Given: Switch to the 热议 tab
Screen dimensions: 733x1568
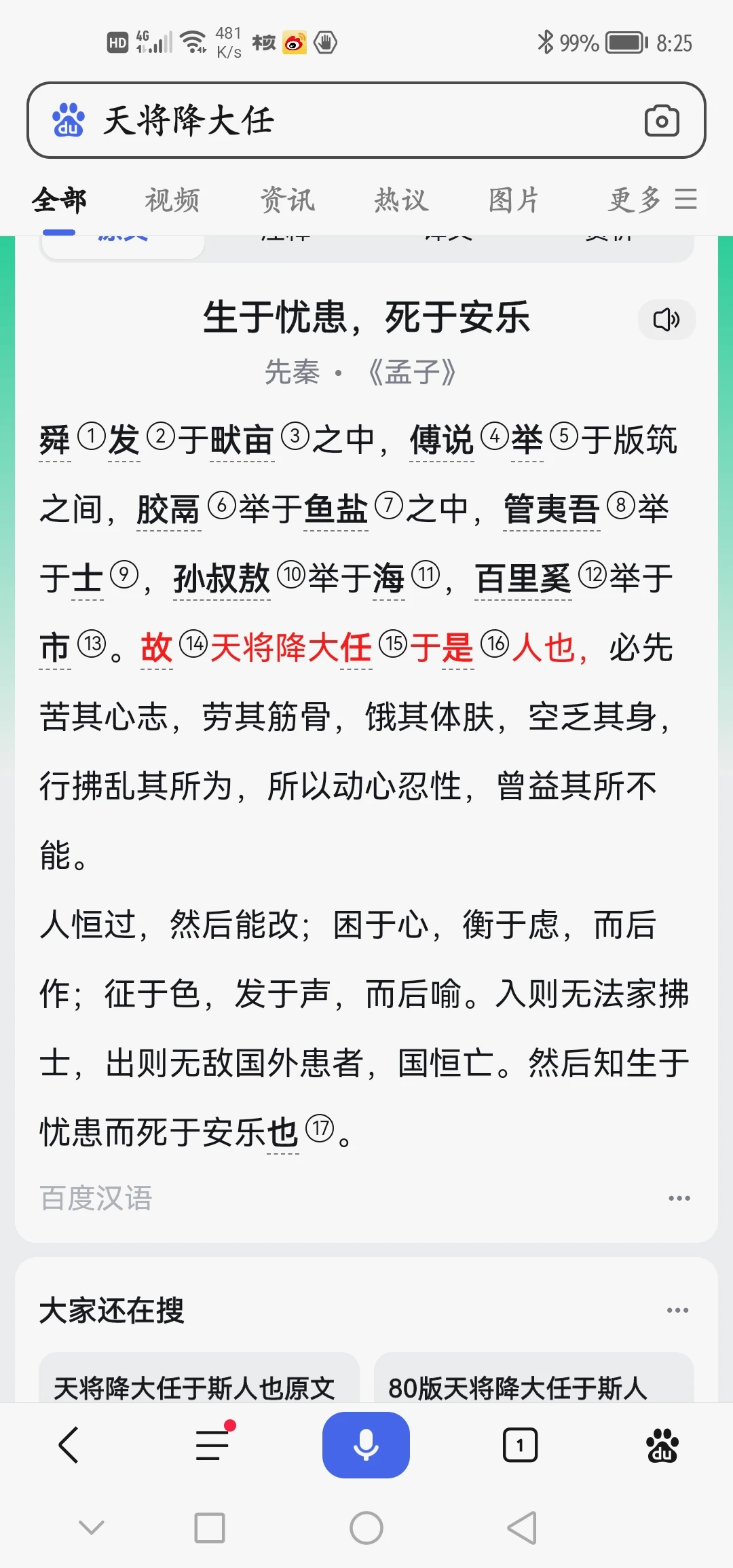Looking at the screenshot, I should coord(401,200).
